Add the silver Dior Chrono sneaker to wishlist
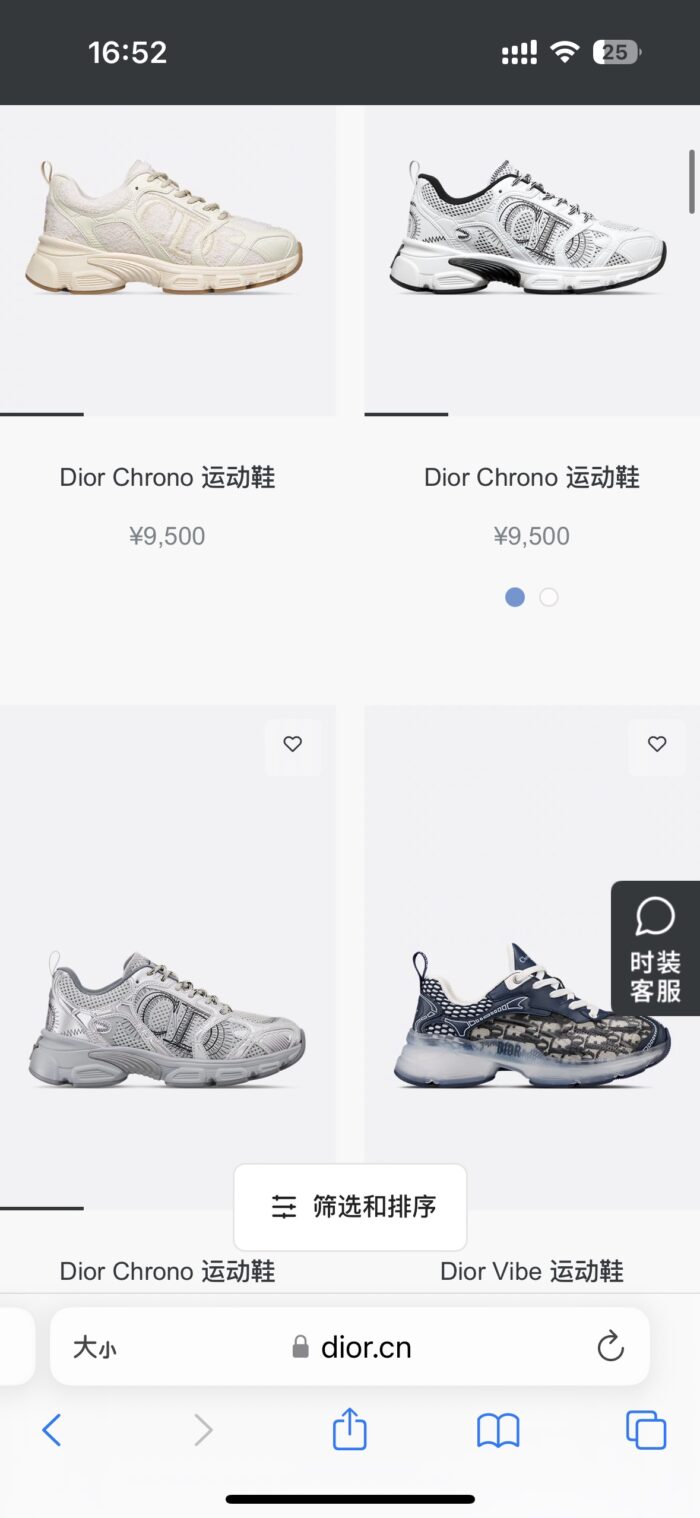The width and height of the screenshot is (700, 1518). click(x=293, y=744)
